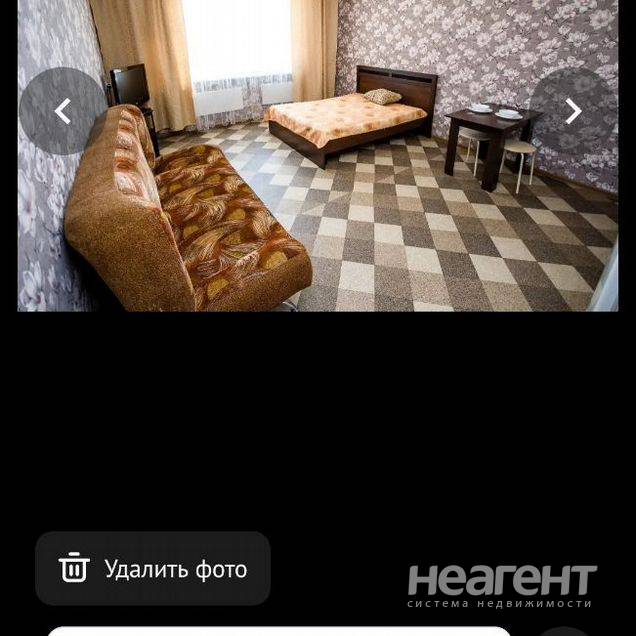Show the next photo
The height and width of the screenshot is (636, 636).
point(573,111)
